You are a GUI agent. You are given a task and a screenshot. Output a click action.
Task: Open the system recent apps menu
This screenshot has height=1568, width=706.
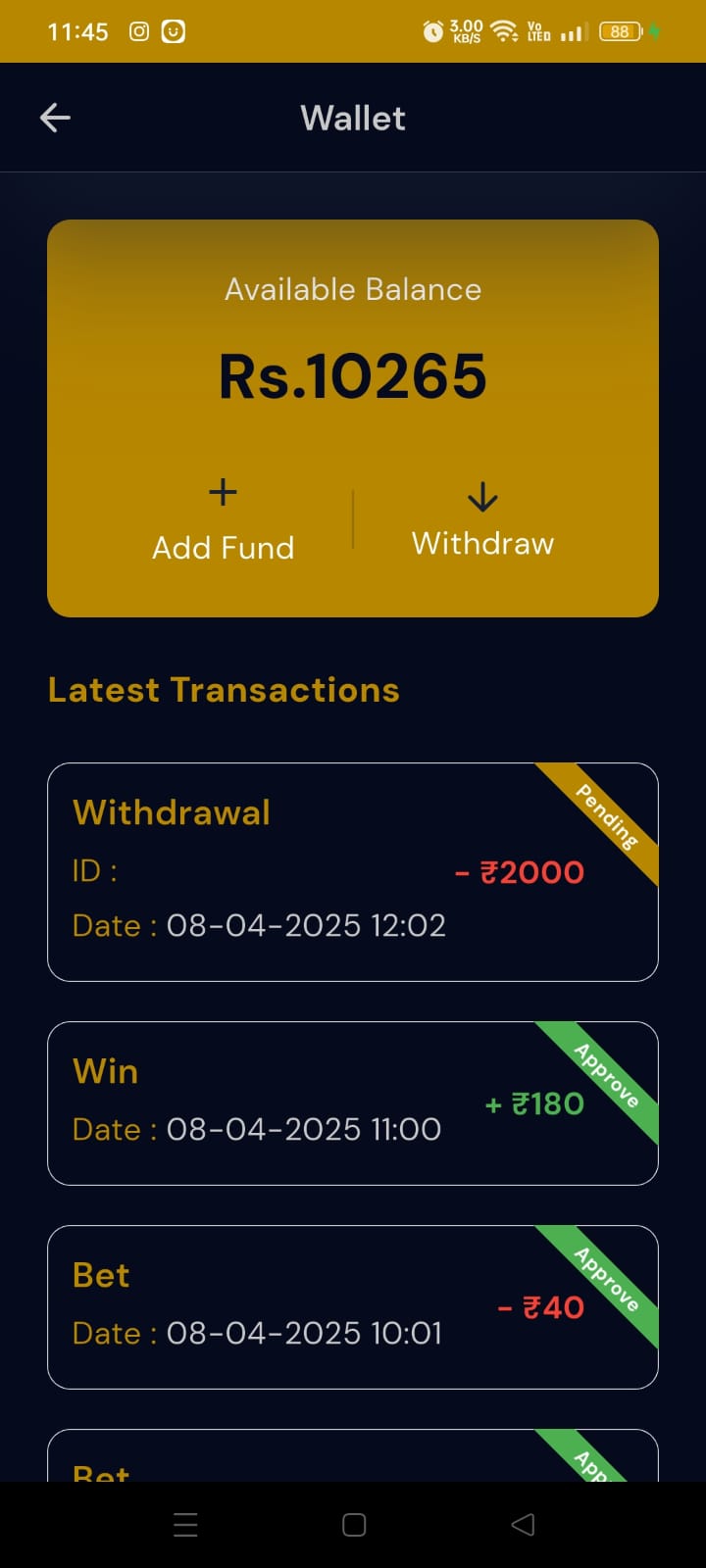click(185, 1525)
